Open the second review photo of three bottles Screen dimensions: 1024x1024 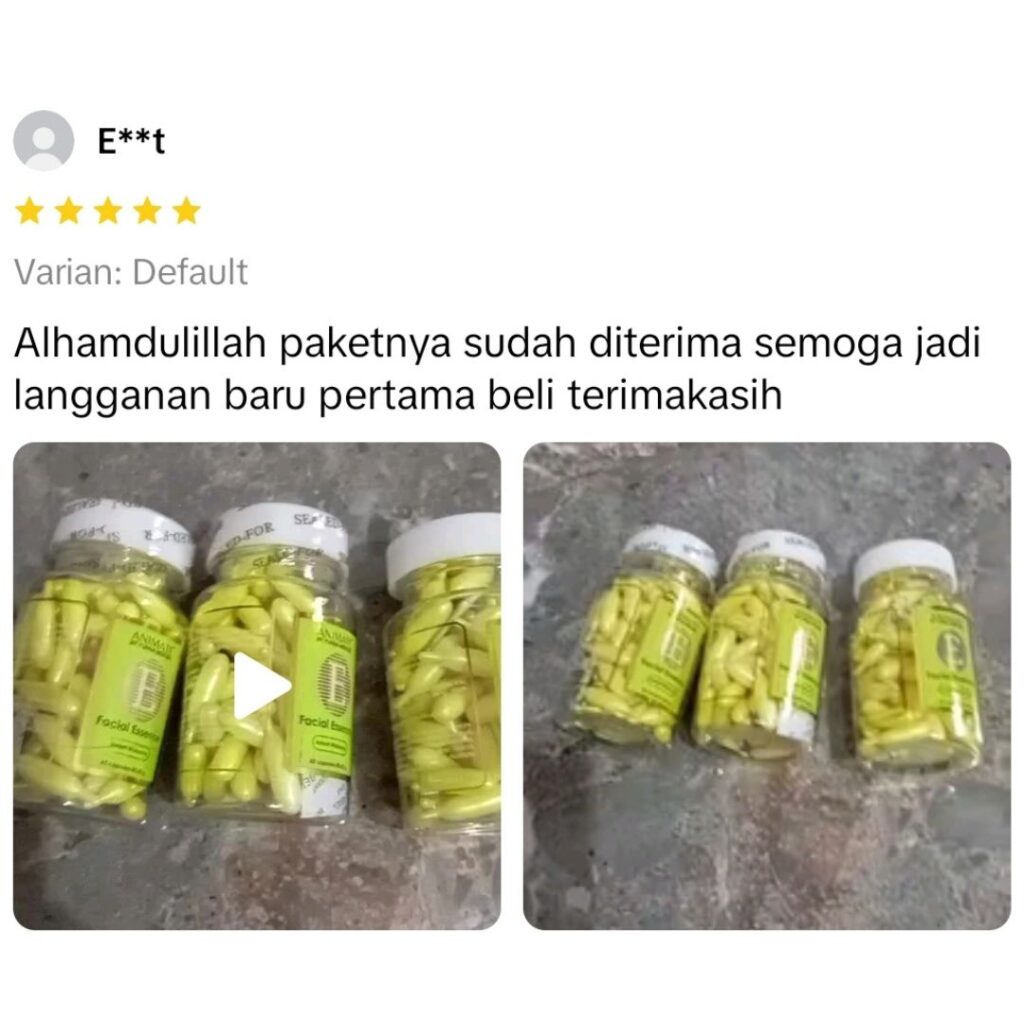coord(766,686)
